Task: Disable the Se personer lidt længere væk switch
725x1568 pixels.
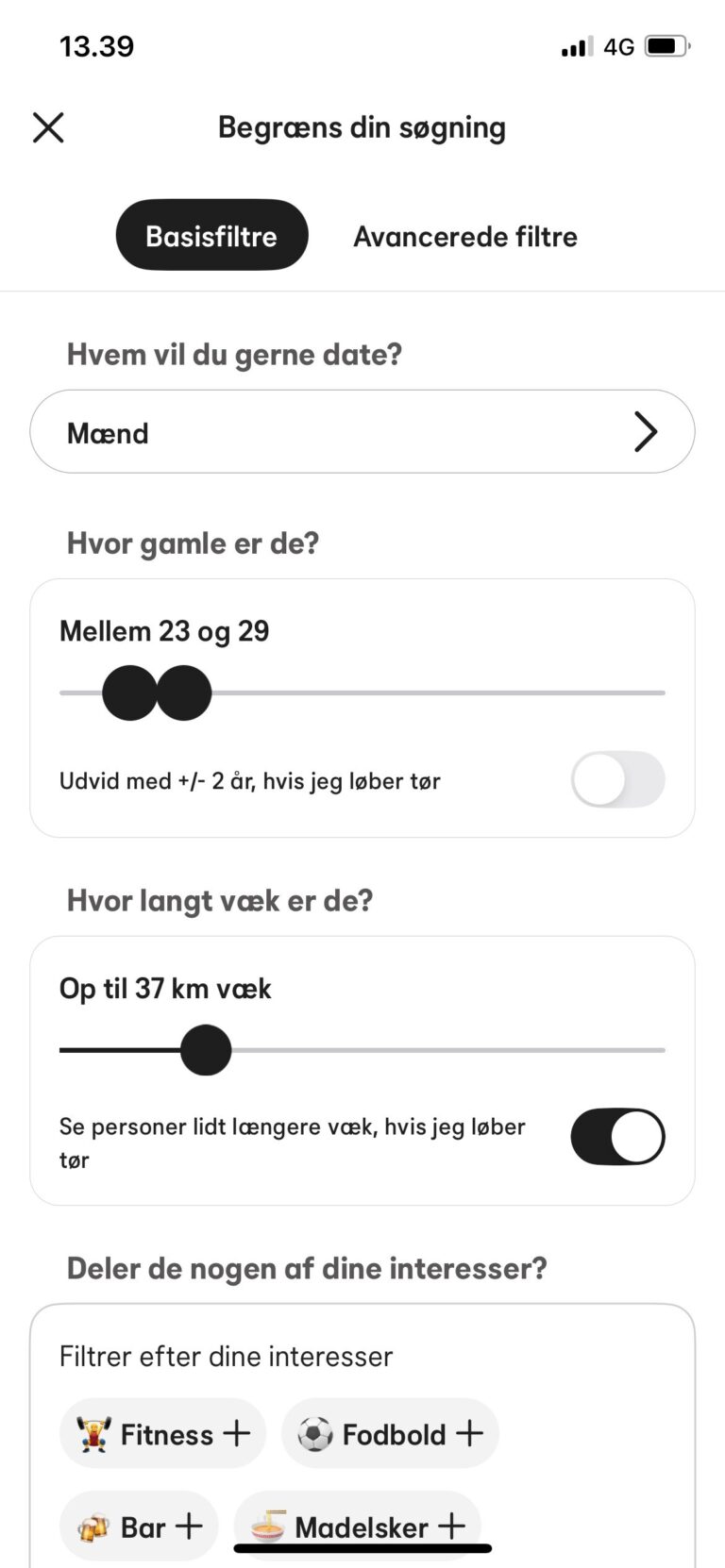Action: click(x=618, y=1137)
